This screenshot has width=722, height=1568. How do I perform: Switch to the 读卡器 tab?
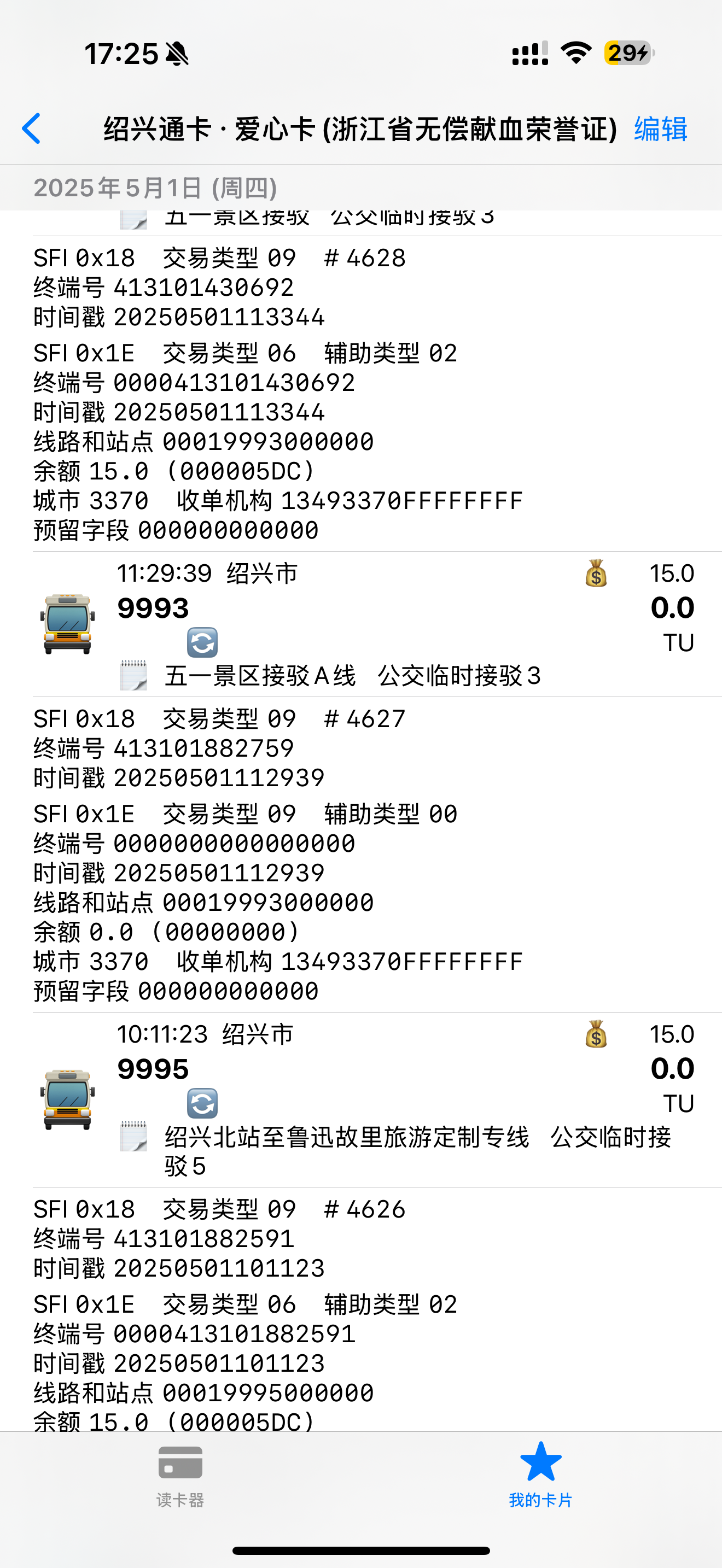coord(180,1476)
